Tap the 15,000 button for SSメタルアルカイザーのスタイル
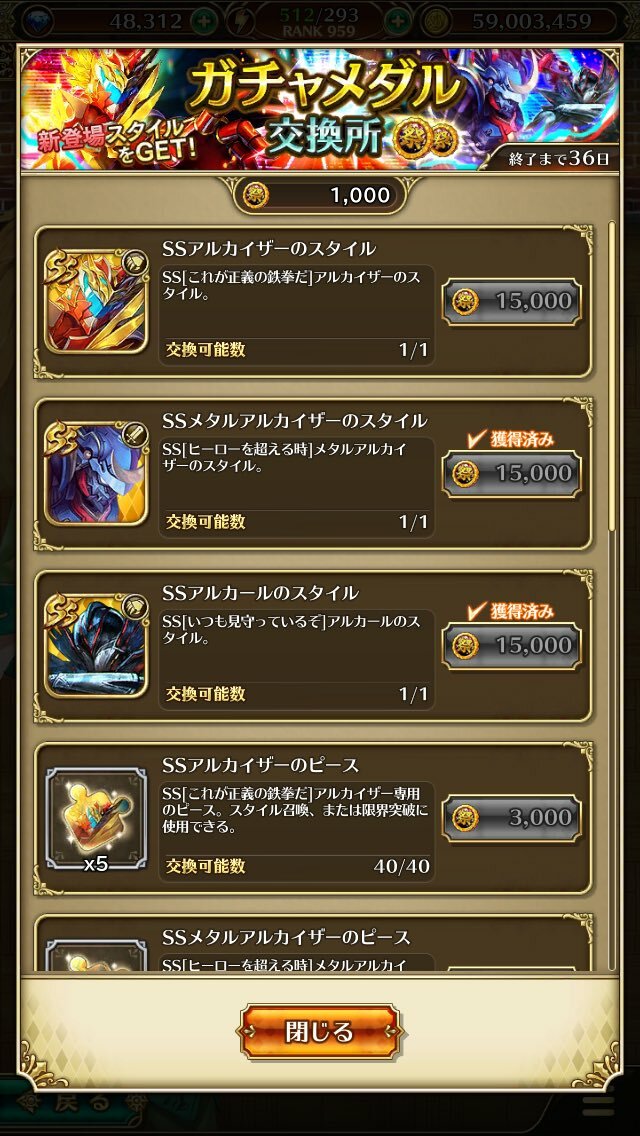Screen dimensions: 640x1136 coord(512,474)
